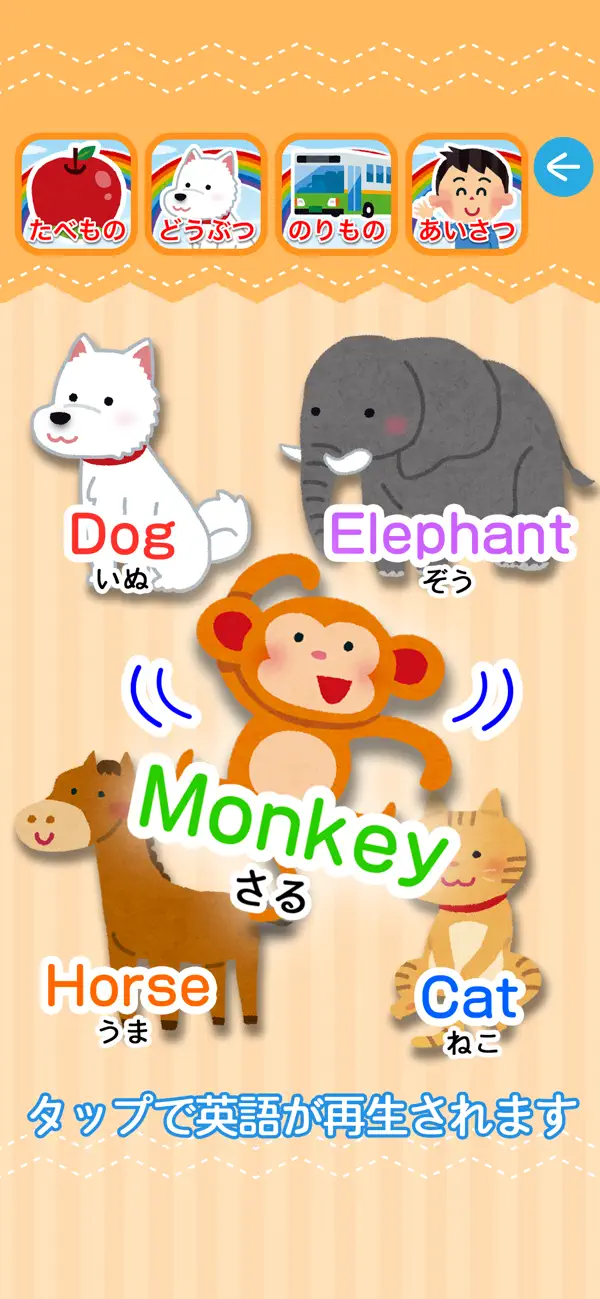Open the たべもの food category
Image resolution: width=600 pixels, height=1299 pixels.
coord(77,194)
